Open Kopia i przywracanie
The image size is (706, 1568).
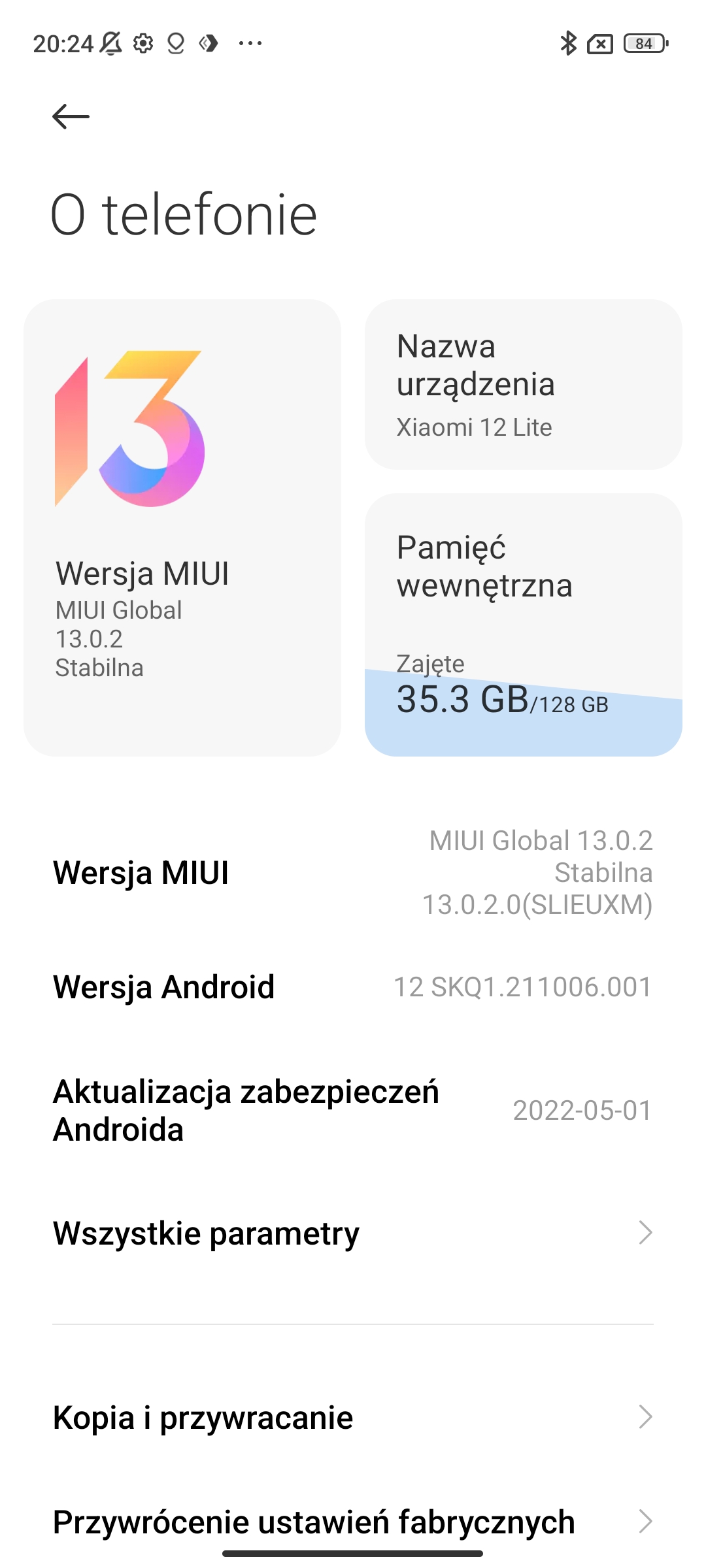click(x=353, y=1417)
